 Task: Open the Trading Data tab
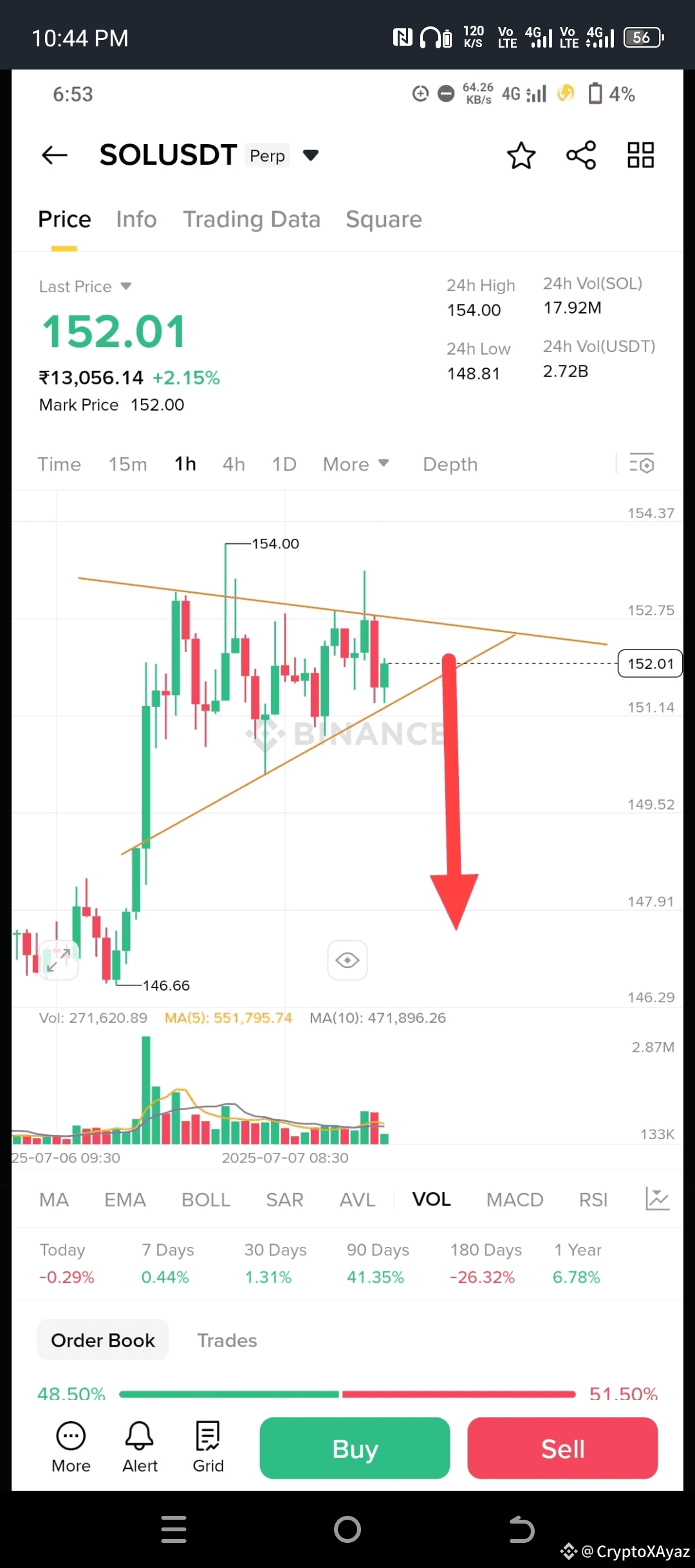[252, 219]
